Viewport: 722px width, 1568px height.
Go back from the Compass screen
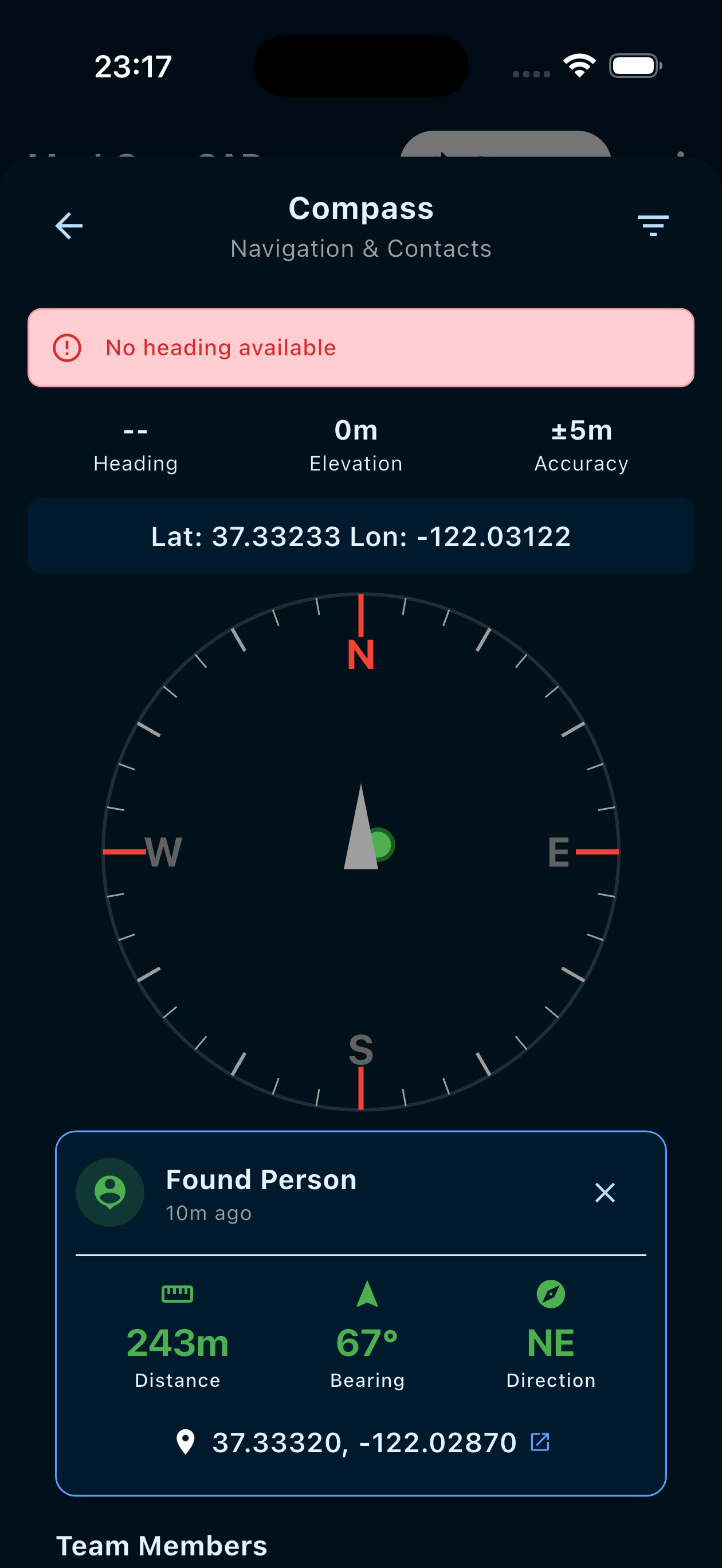[69, 226]
